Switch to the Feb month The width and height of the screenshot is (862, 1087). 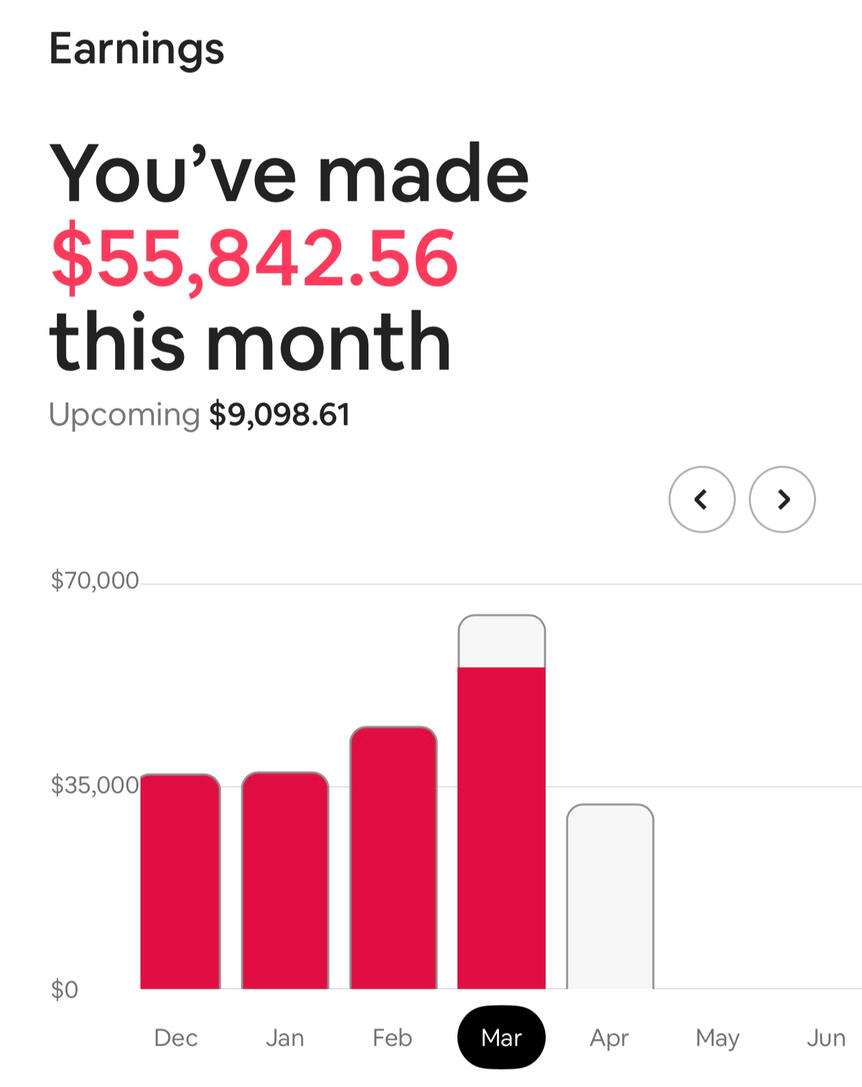pyautogui.click(x=392, y=1038)
